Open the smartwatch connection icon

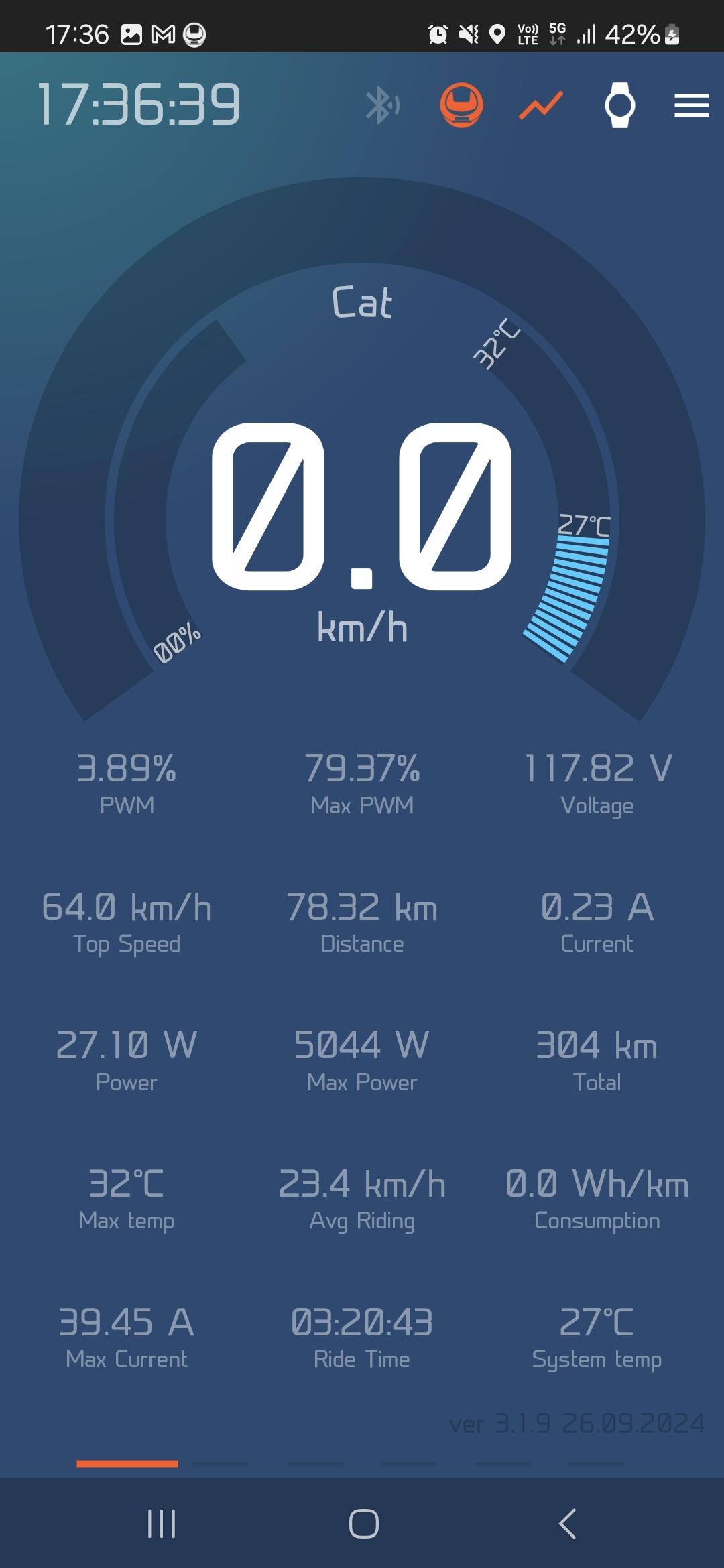click(x=620, y=105)
